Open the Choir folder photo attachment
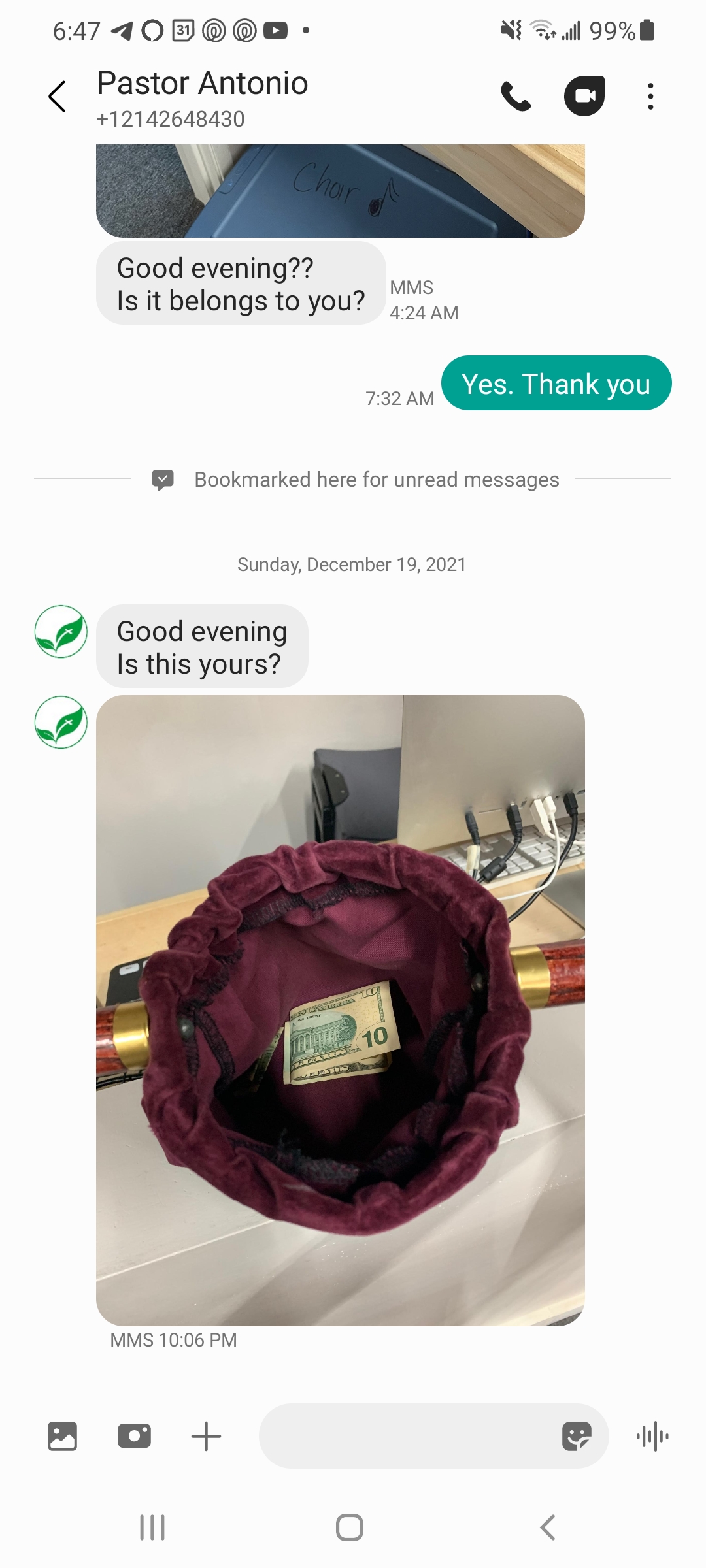The width and height of the screenshot is (706, 1568). coord(340,191)
